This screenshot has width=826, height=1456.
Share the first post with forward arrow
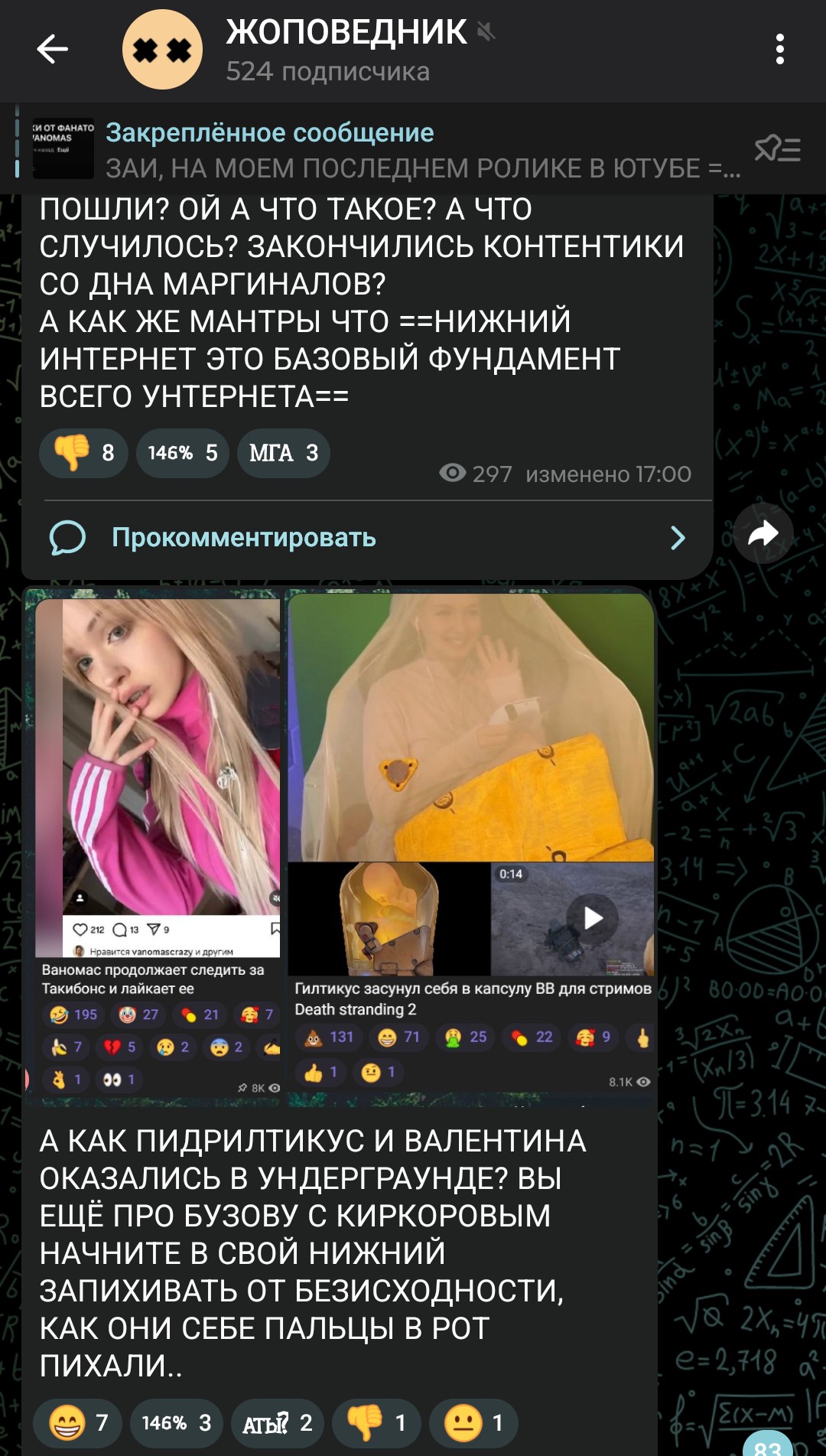[x=763, y=533]
